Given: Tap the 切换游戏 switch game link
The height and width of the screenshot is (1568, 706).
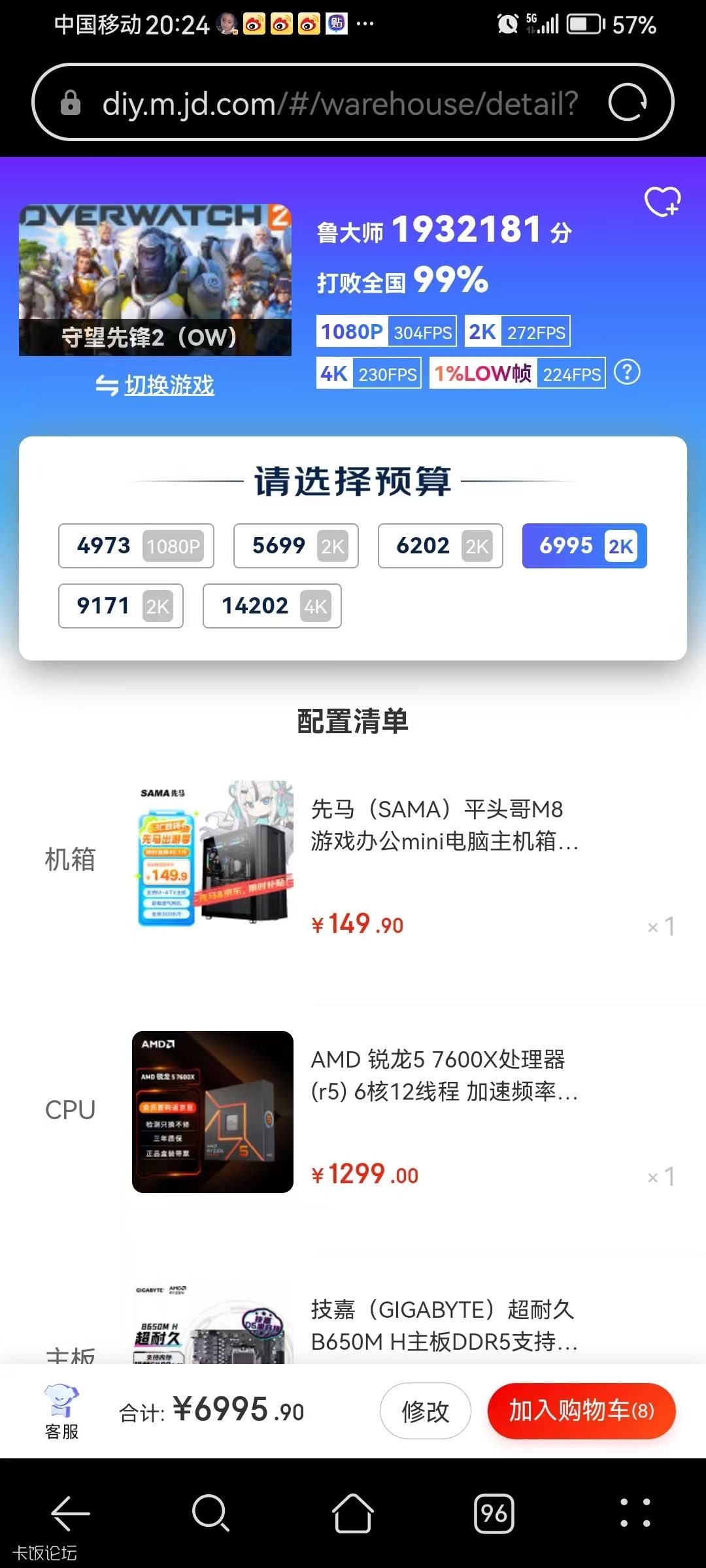Looking at the screenshot, I should (156, 385).
